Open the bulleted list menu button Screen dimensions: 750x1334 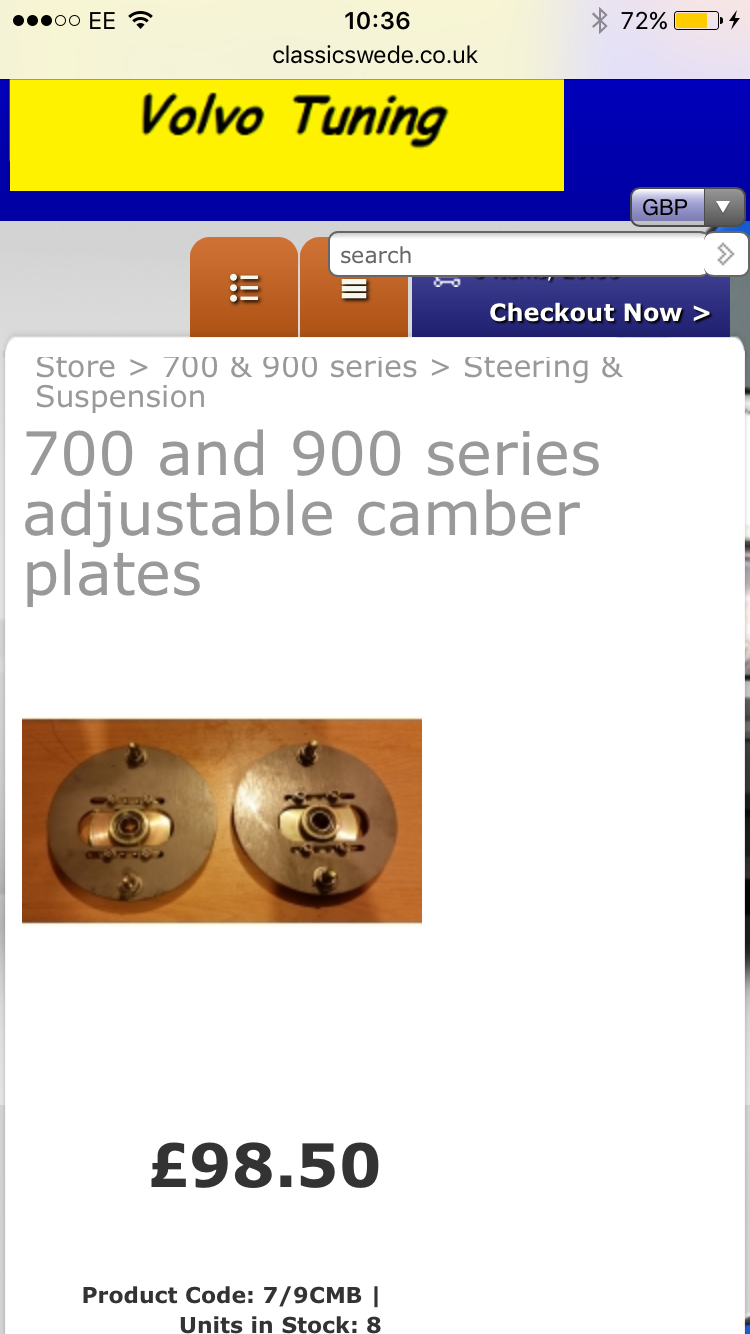244,289
